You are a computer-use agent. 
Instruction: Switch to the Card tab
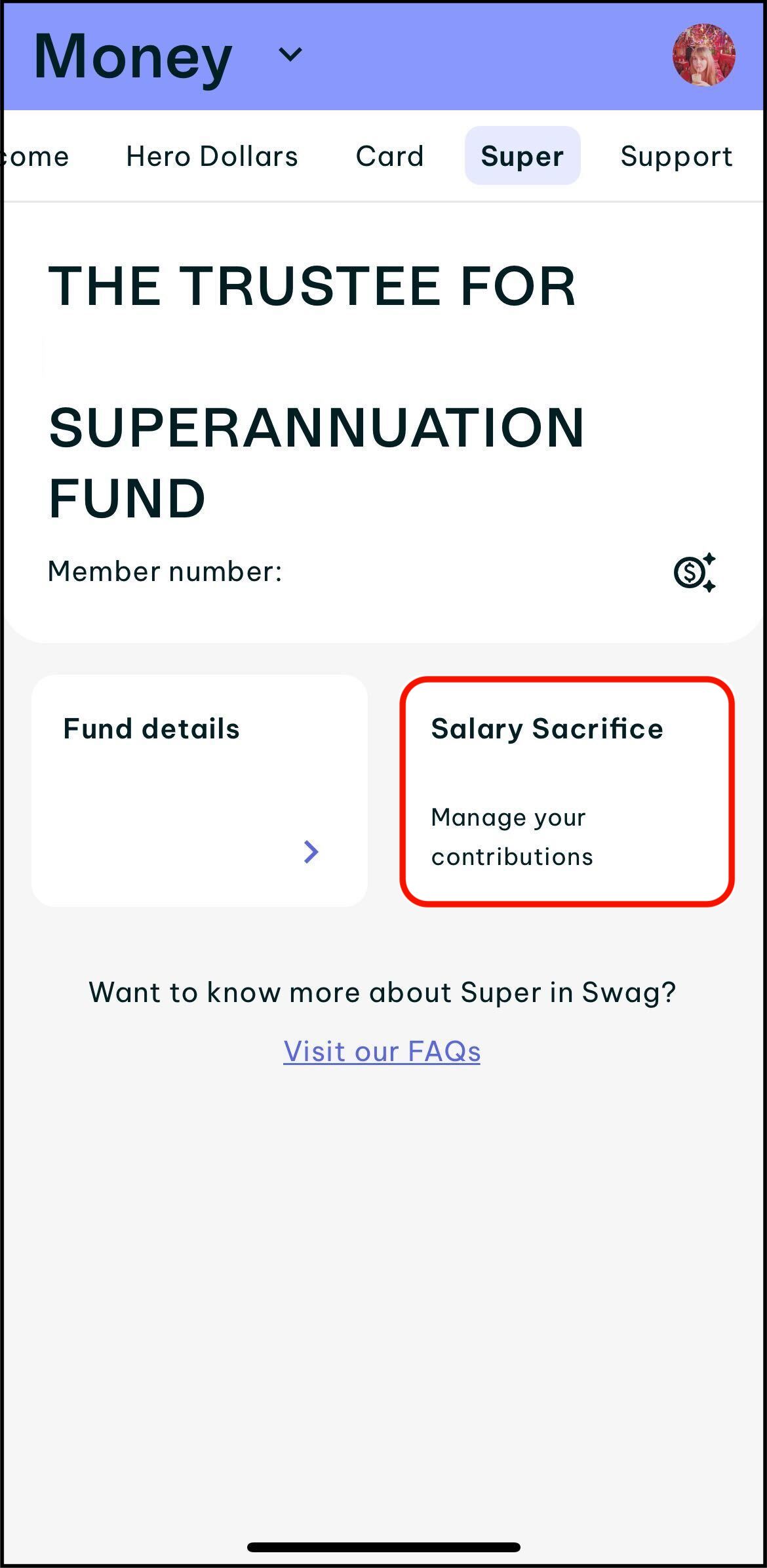389,156
